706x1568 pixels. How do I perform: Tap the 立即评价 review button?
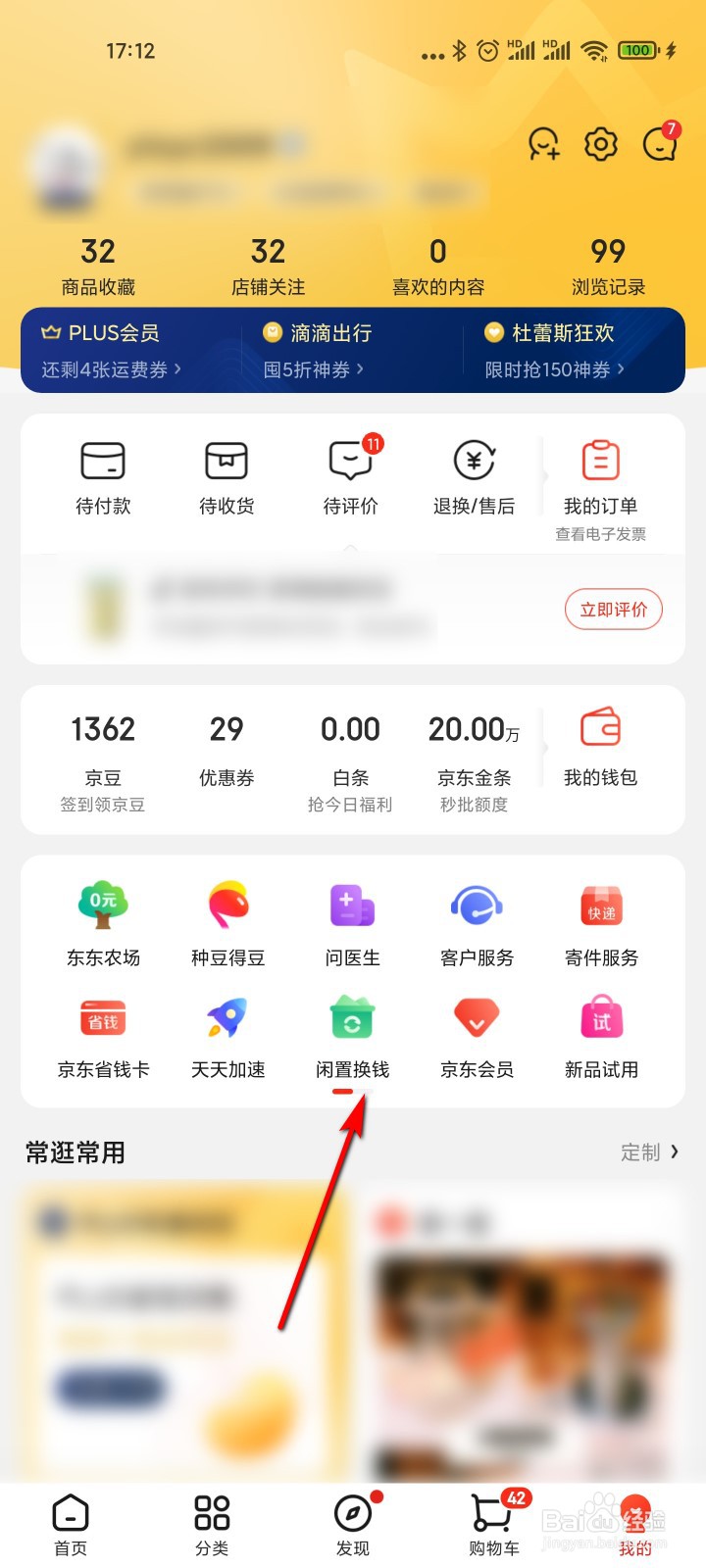point(613,609)
